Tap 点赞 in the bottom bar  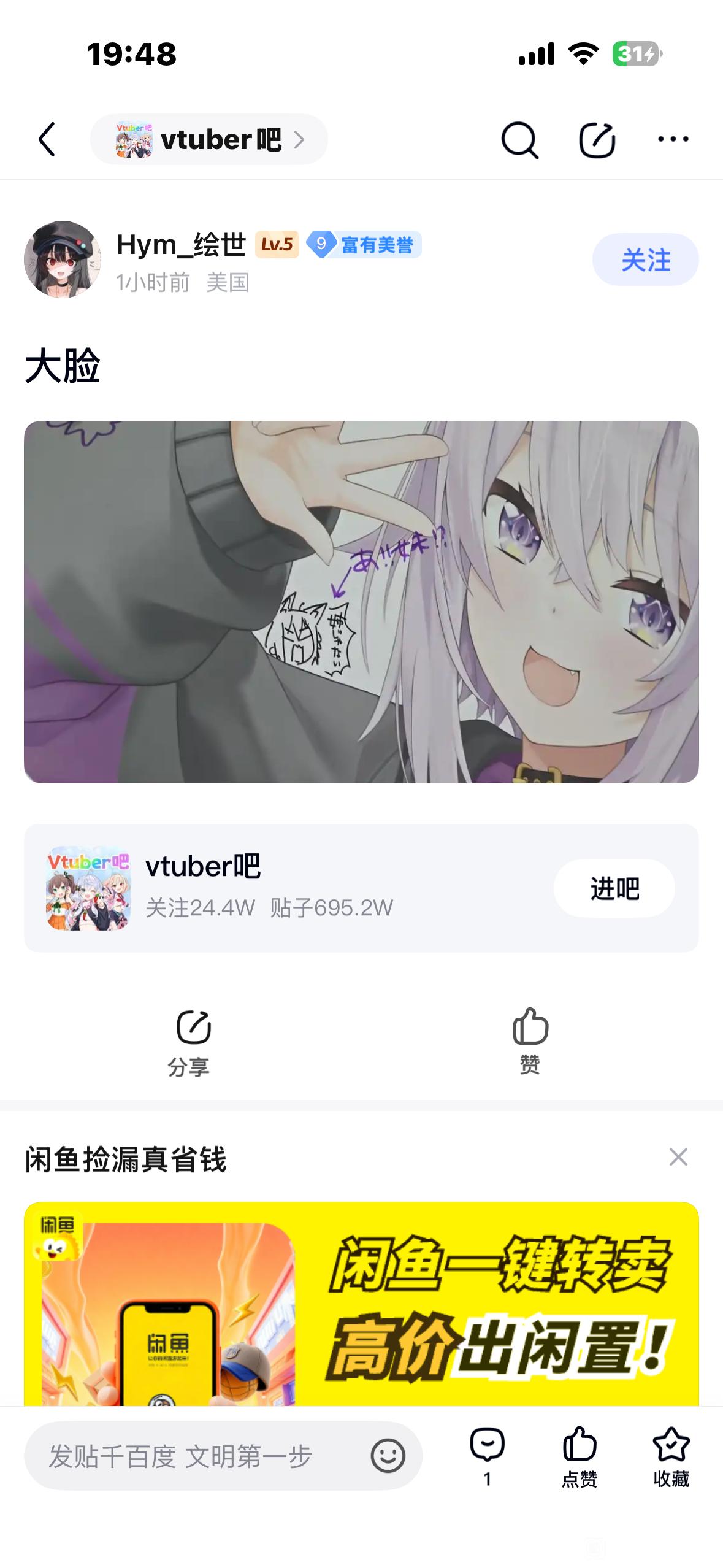pyautogui.click(x=579, y=1456)
